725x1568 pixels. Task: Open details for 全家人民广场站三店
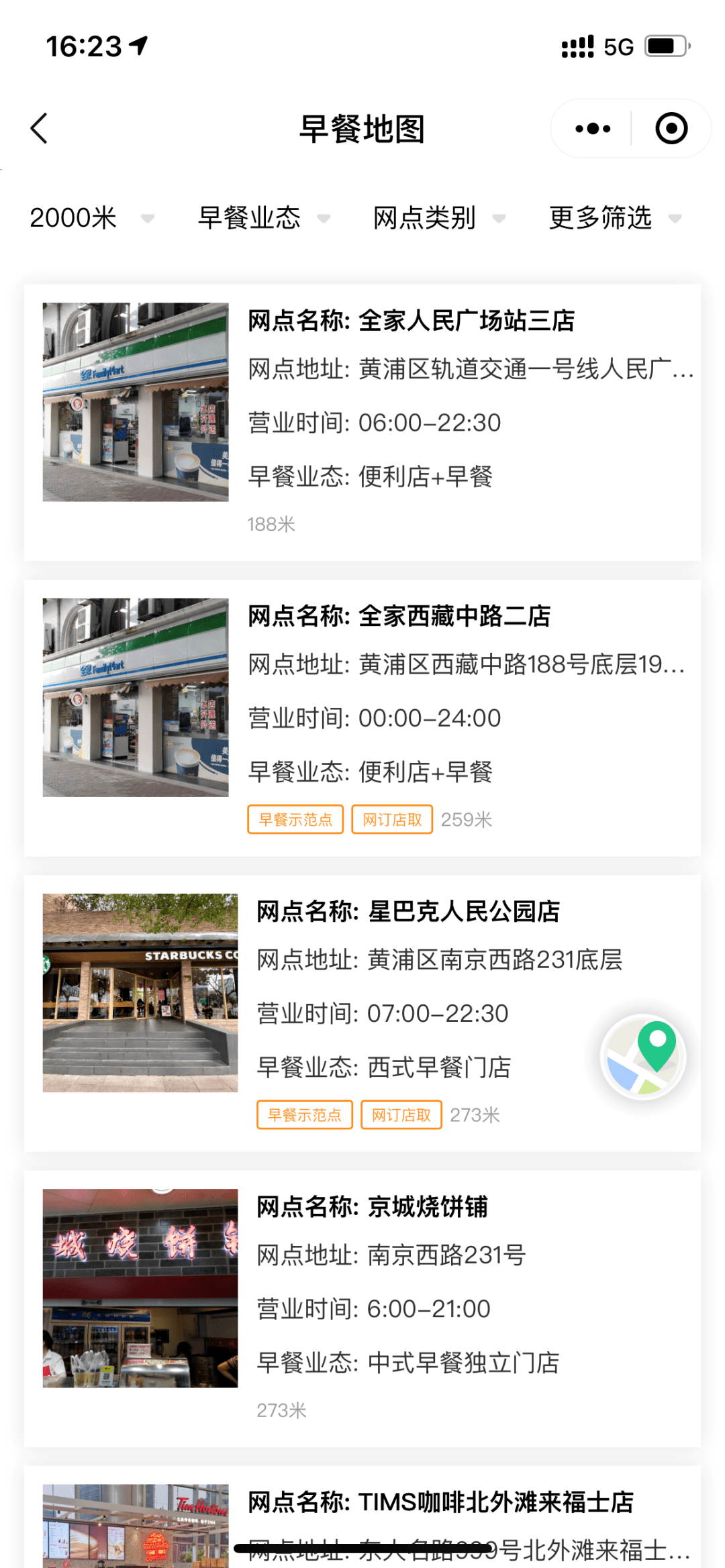(362, 416)
